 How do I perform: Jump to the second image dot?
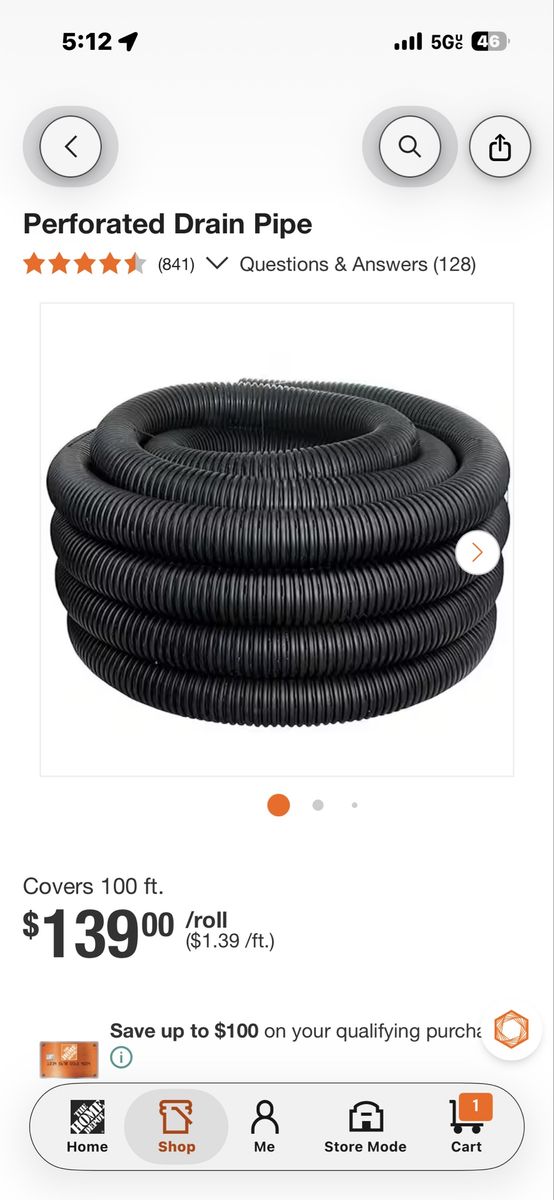coord(318,804)
